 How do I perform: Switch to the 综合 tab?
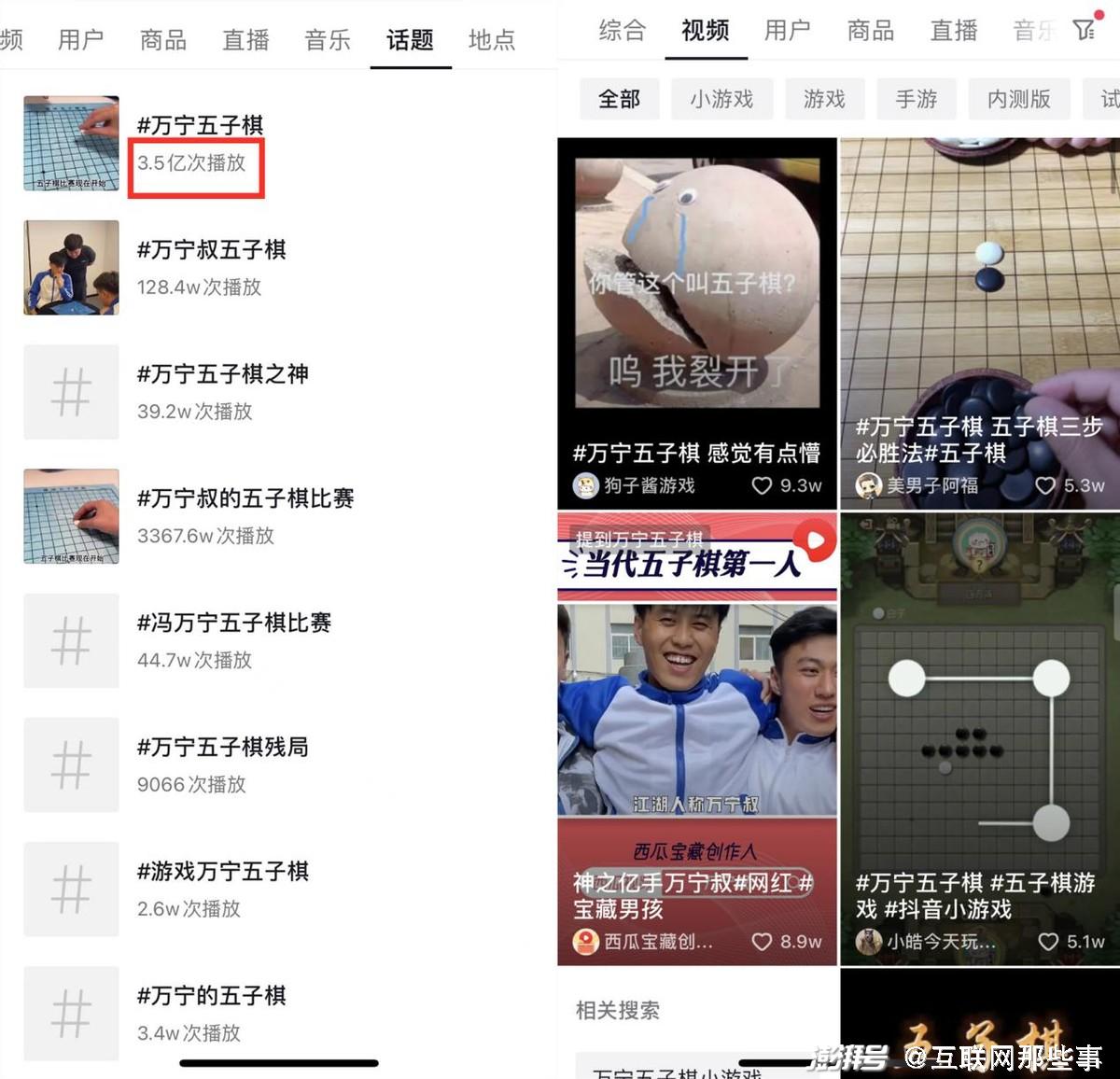[622, 31]
